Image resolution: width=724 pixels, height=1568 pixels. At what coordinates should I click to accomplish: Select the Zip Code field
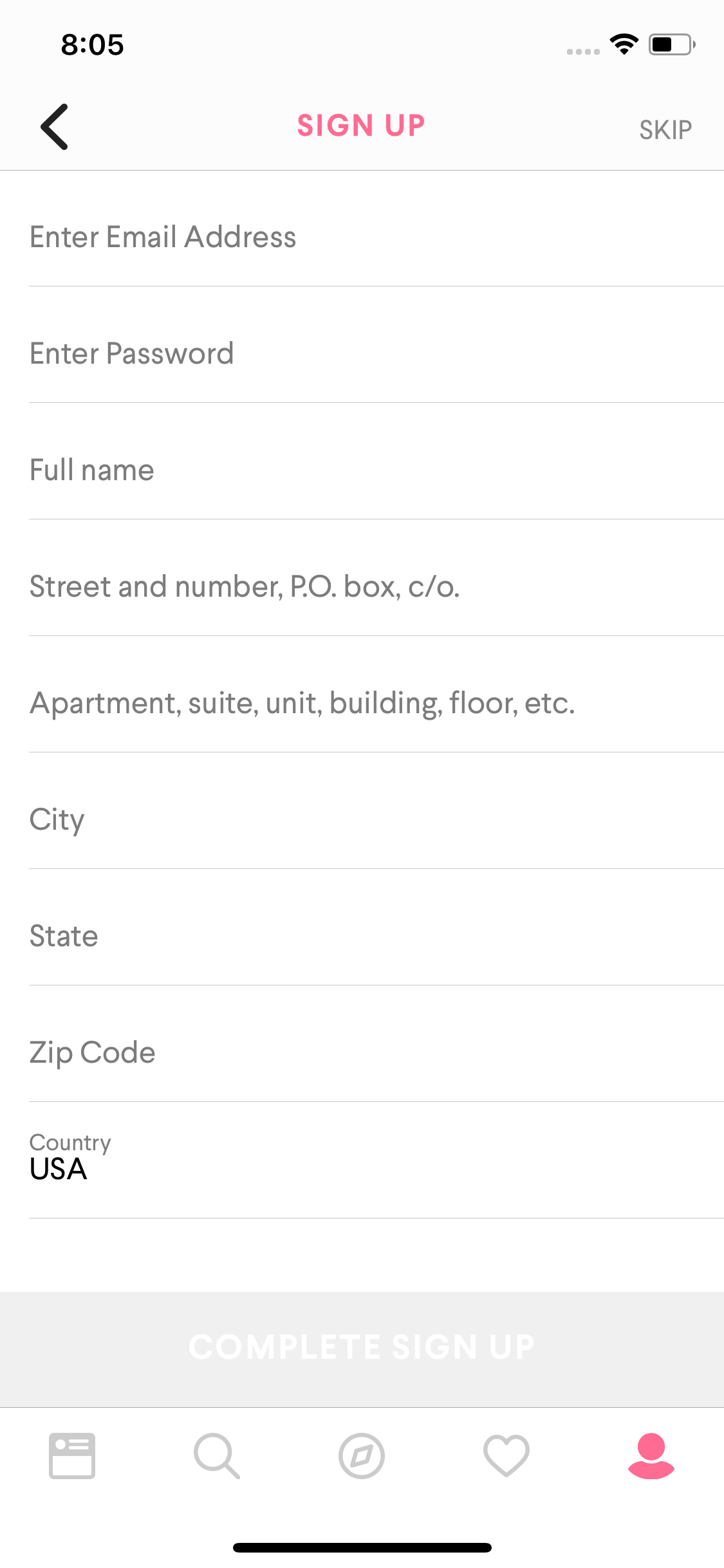[x=376, y=1053]
